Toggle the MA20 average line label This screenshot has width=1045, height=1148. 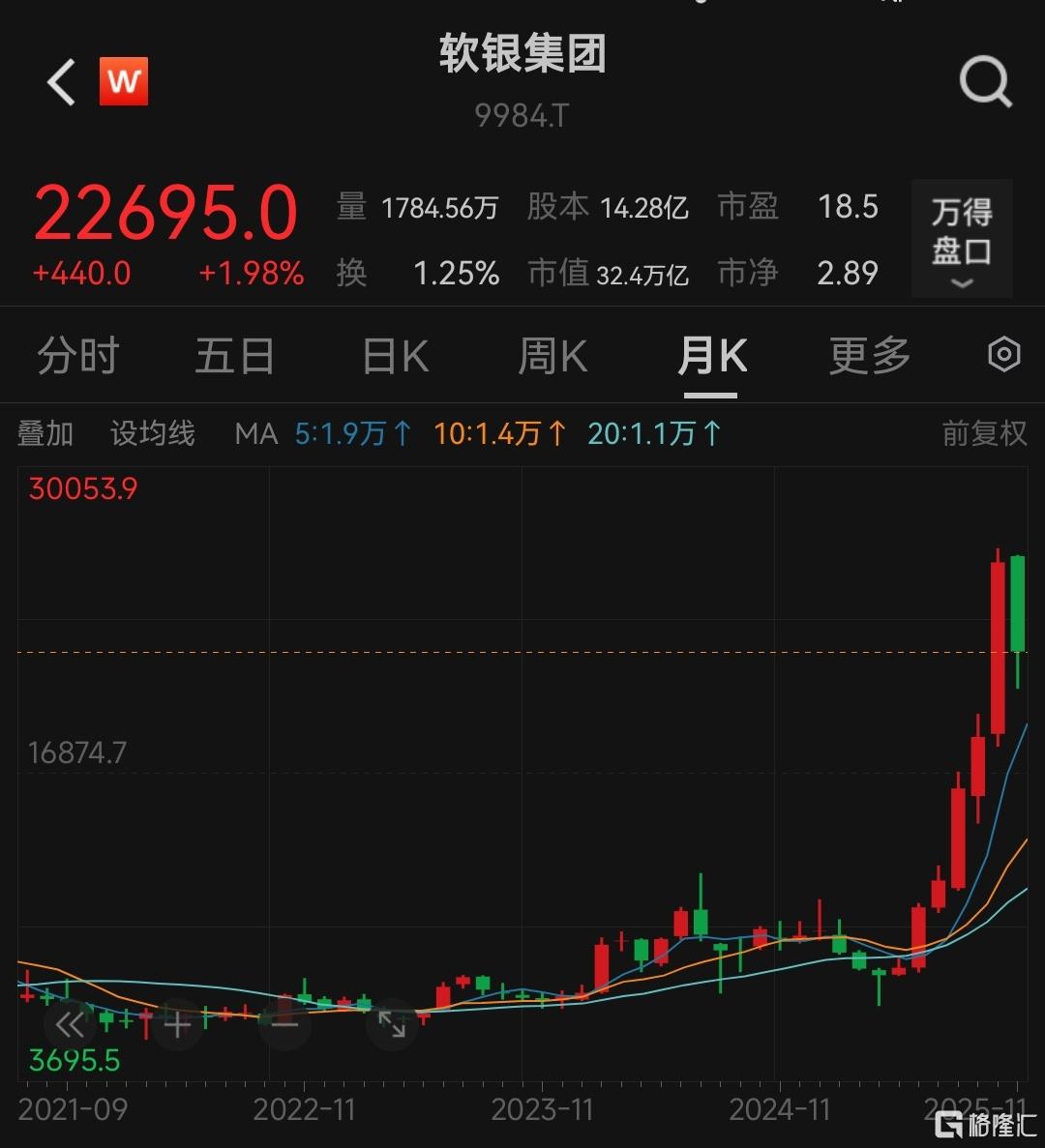(x=653, y=434)
